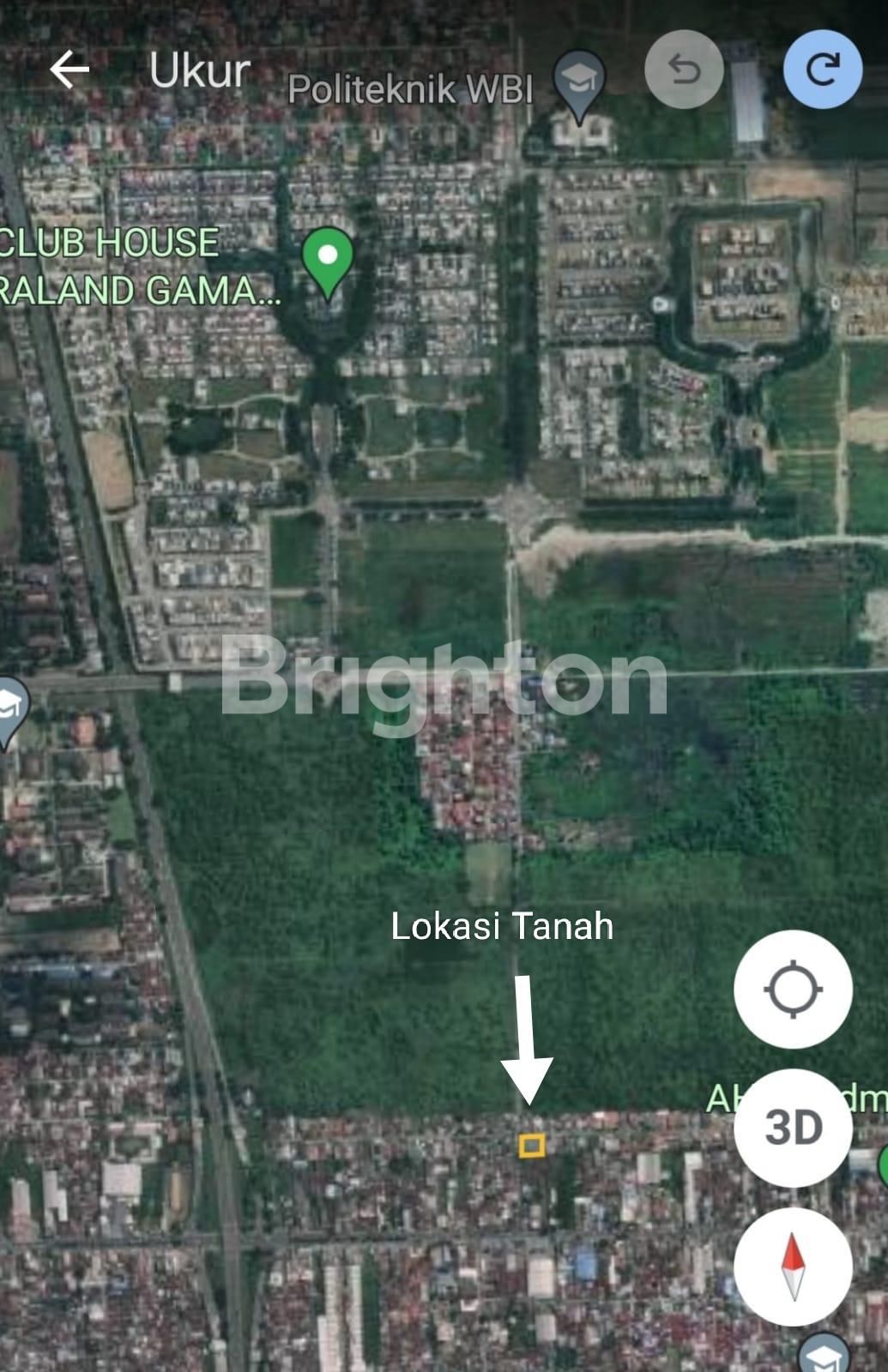
Task: Switch the map to 3D view
Action: (x=793, y=1128)
